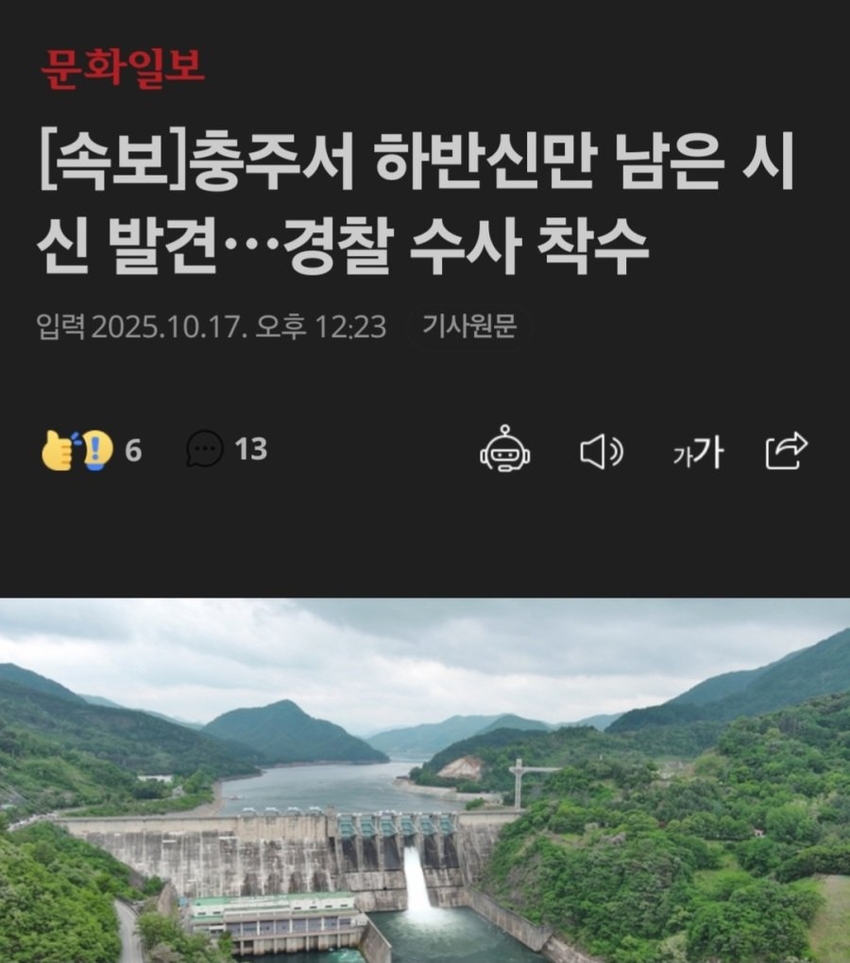Open the 기사원문 original article link

tap(469, 327)
